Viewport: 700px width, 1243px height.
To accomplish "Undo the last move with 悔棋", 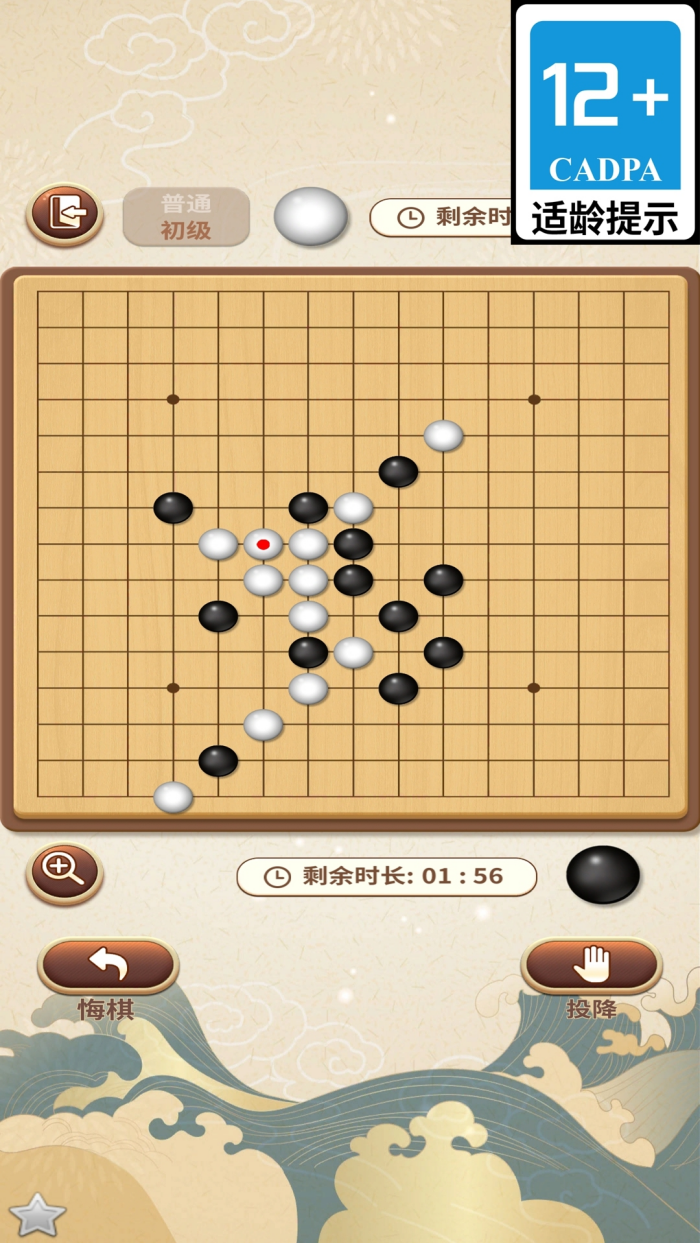I will point(108,965).
